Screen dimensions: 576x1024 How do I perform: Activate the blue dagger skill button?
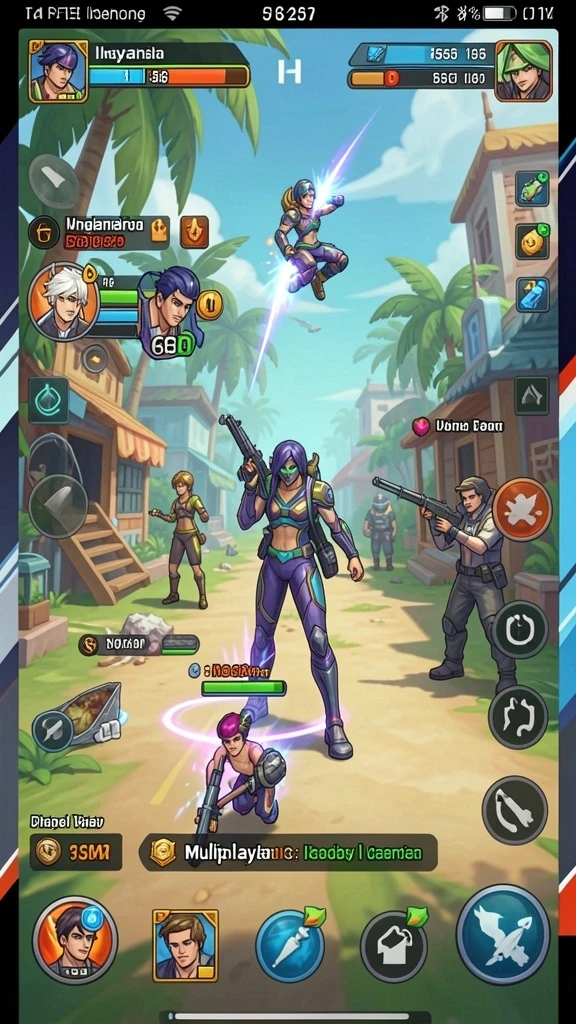point(290,946)
